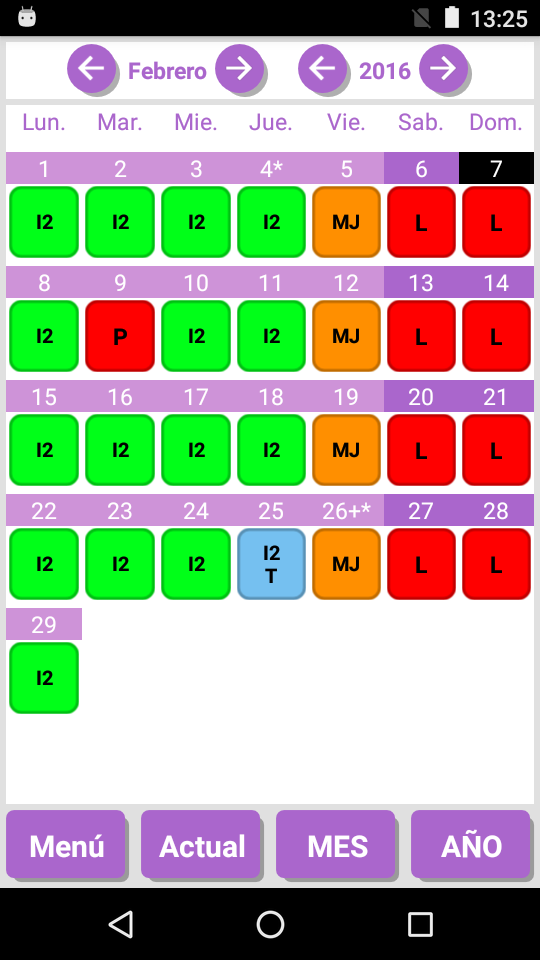This screenshot has width=540, height=960.
Task: Select the I2 shift on day 4
Action: pos(271,222)
